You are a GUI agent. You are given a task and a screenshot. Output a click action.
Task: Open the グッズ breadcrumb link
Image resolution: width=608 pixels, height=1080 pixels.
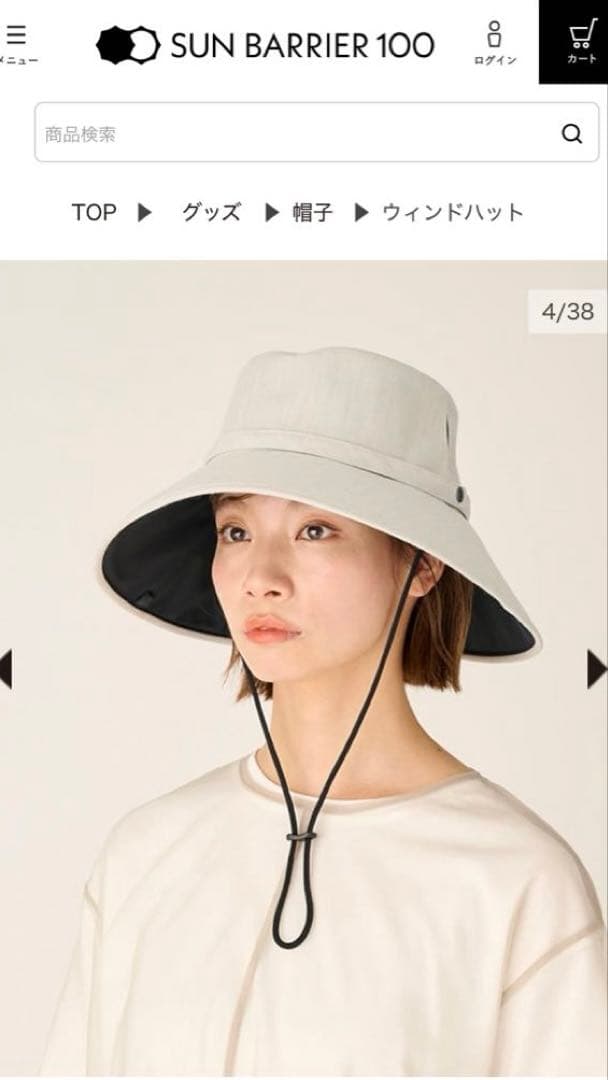tap(211, 212)
